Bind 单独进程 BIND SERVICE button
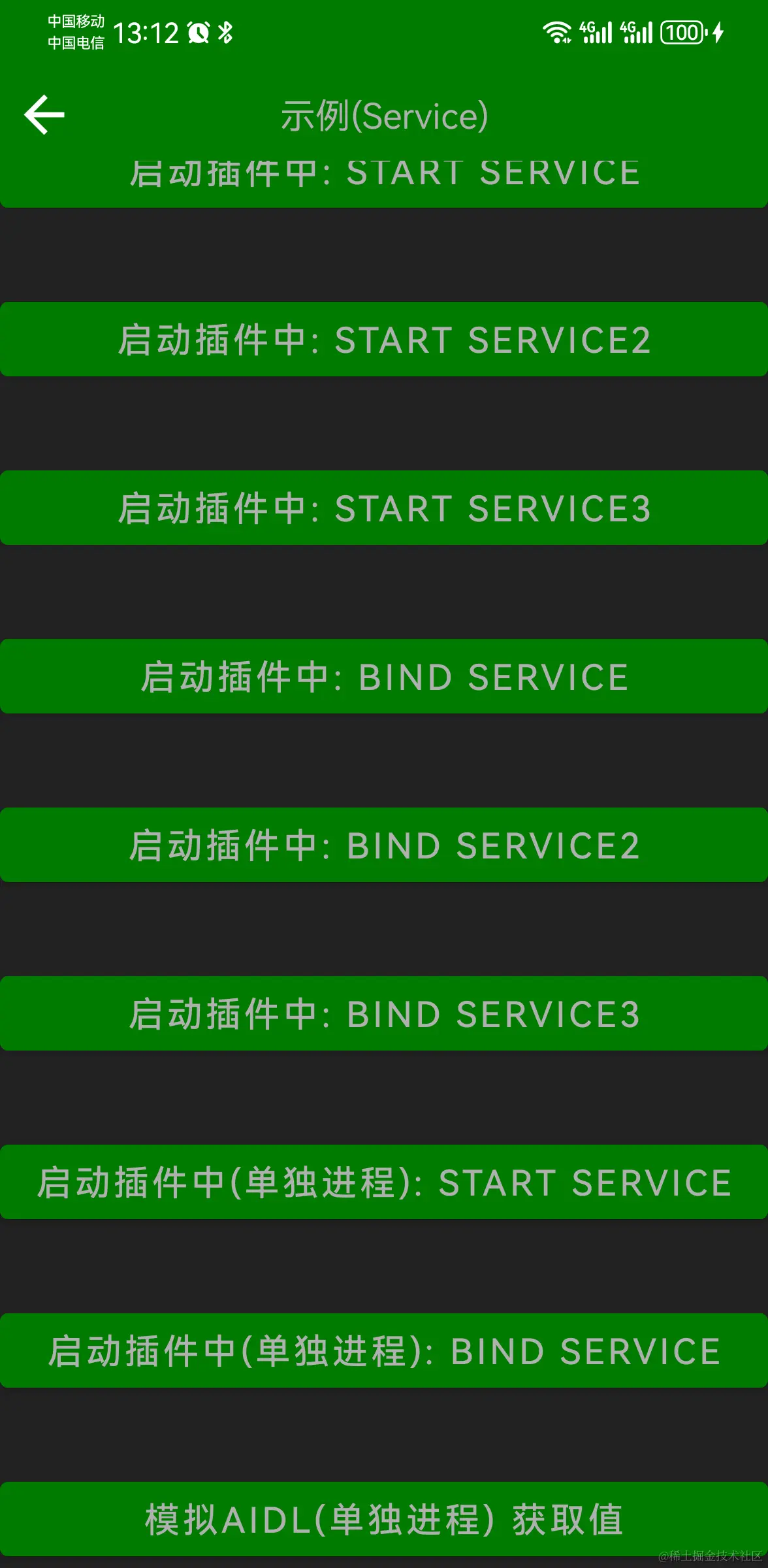Screen dimensions: 768x1568 pyautogui.click(x=384, y=1350)
